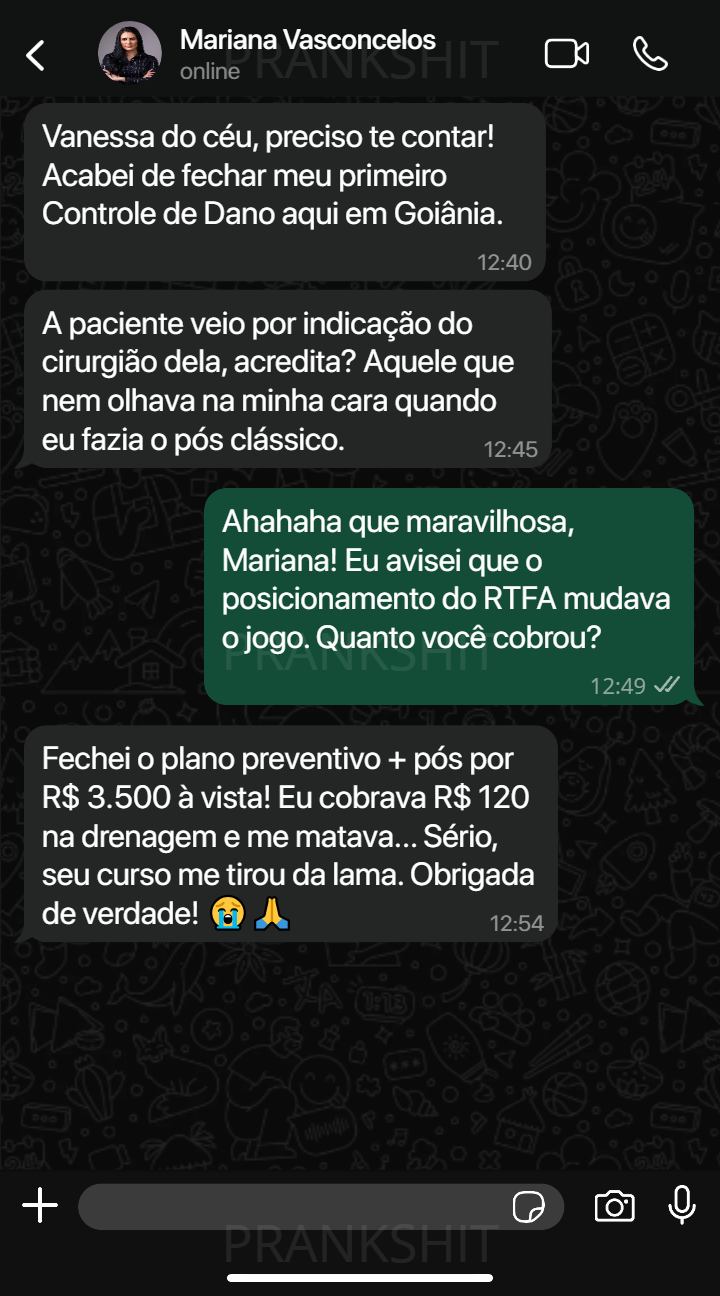Image resolution: width=720 pixels, height=1296 pixels.
Task: Start a video call with Mariana
Action: [567, 54]
